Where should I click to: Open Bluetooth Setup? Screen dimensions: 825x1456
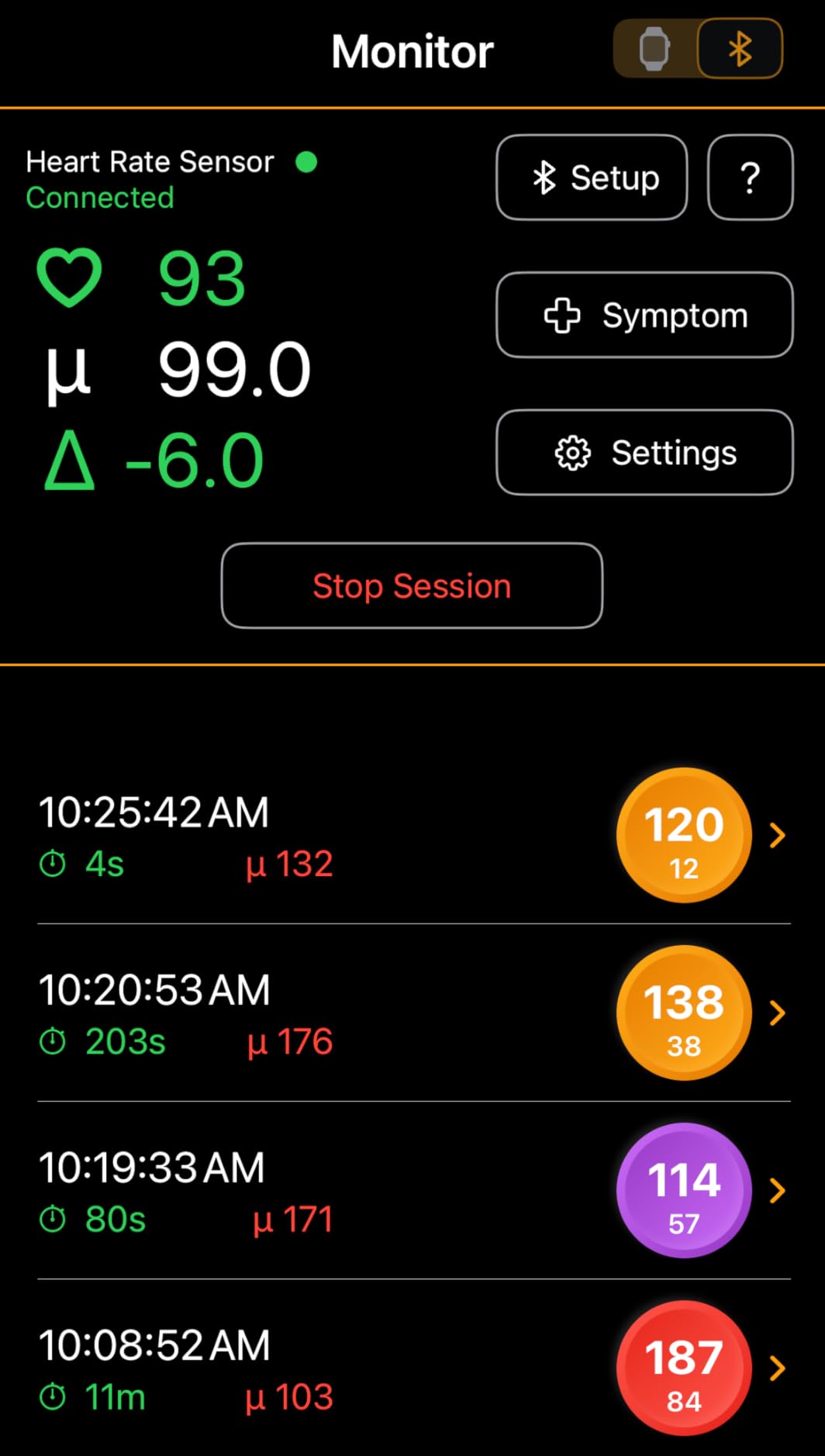click(591, 178)
